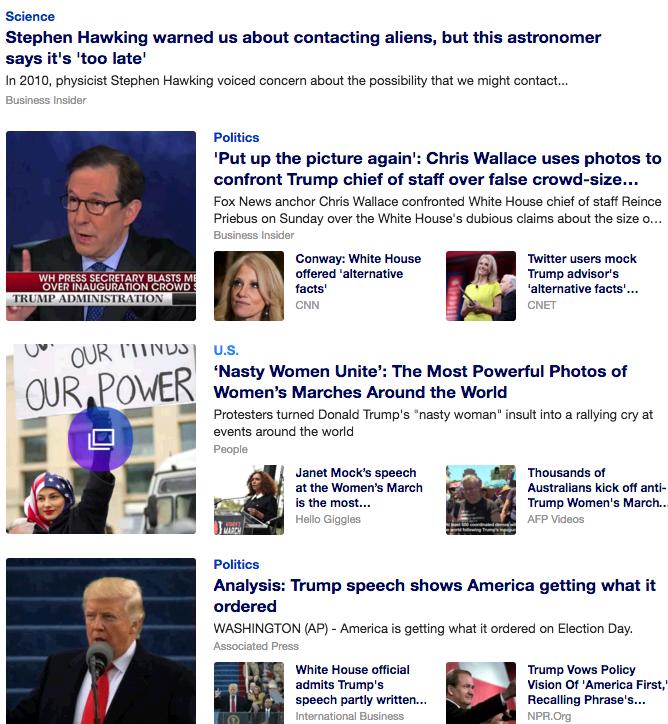The height and width of the screenshot is (724, 668).
Task: Open the Science category label
Action: point(30,16)
